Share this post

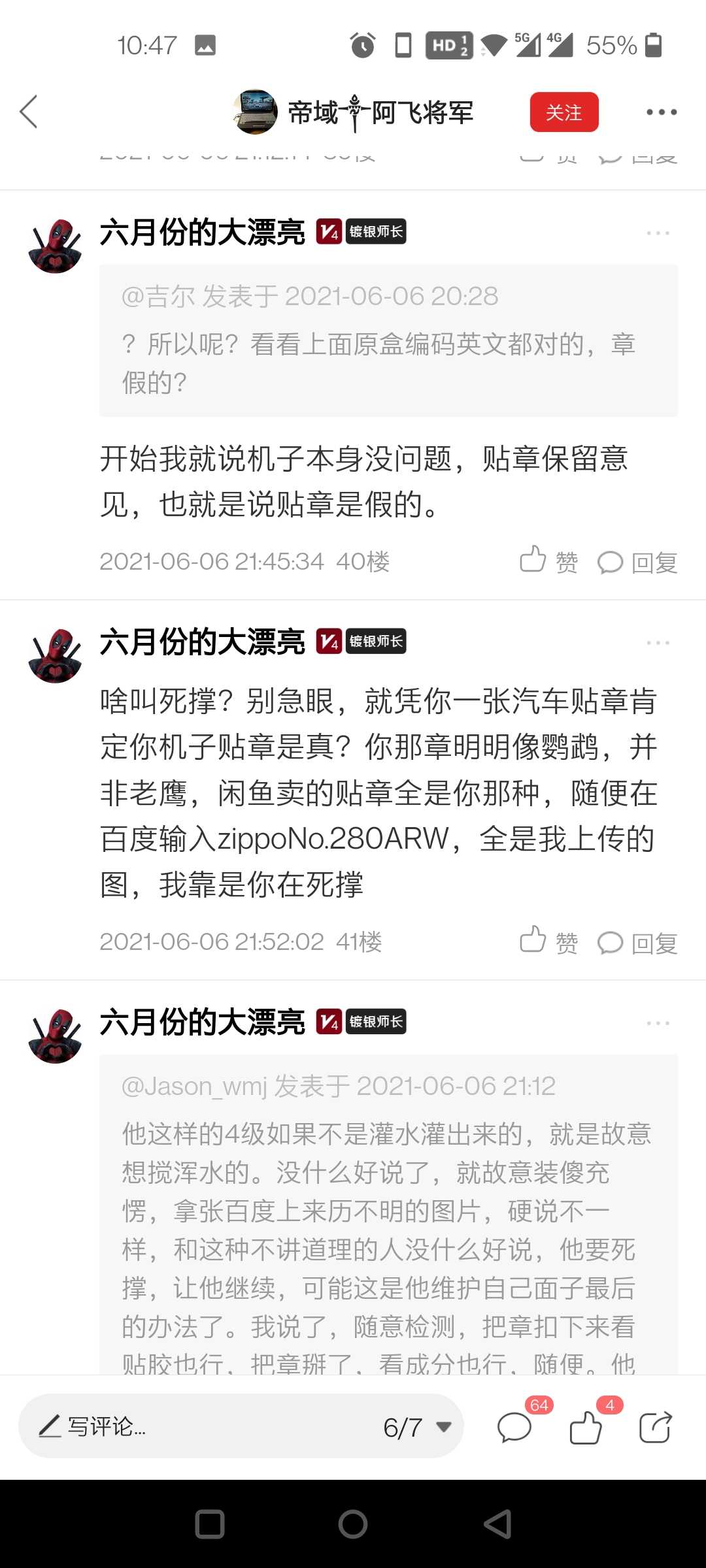point(655,1427)
